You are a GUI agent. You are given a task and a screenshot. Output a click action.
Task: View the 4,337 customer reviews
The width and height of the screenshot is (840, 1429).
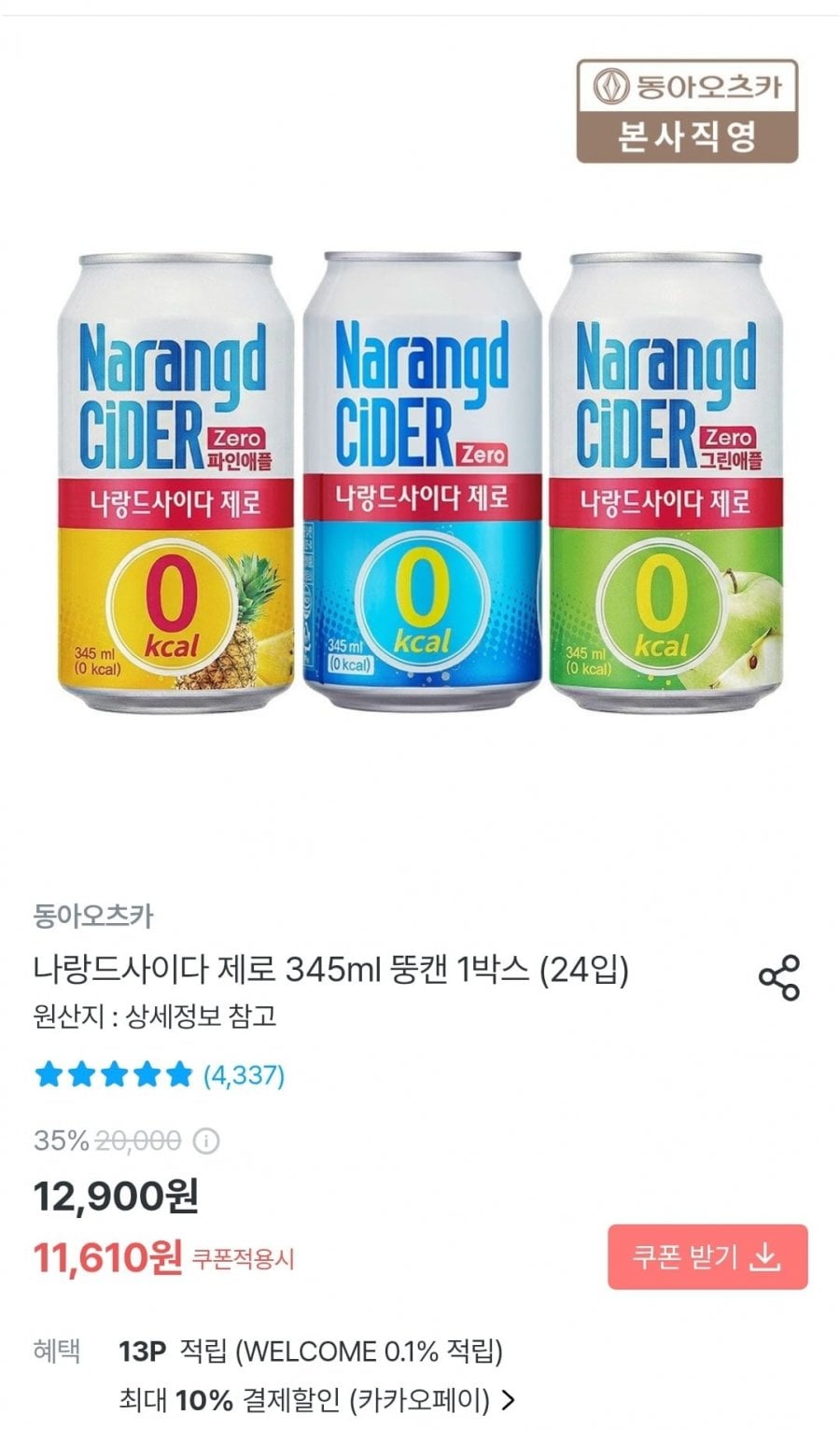(x=244, y=1075)
